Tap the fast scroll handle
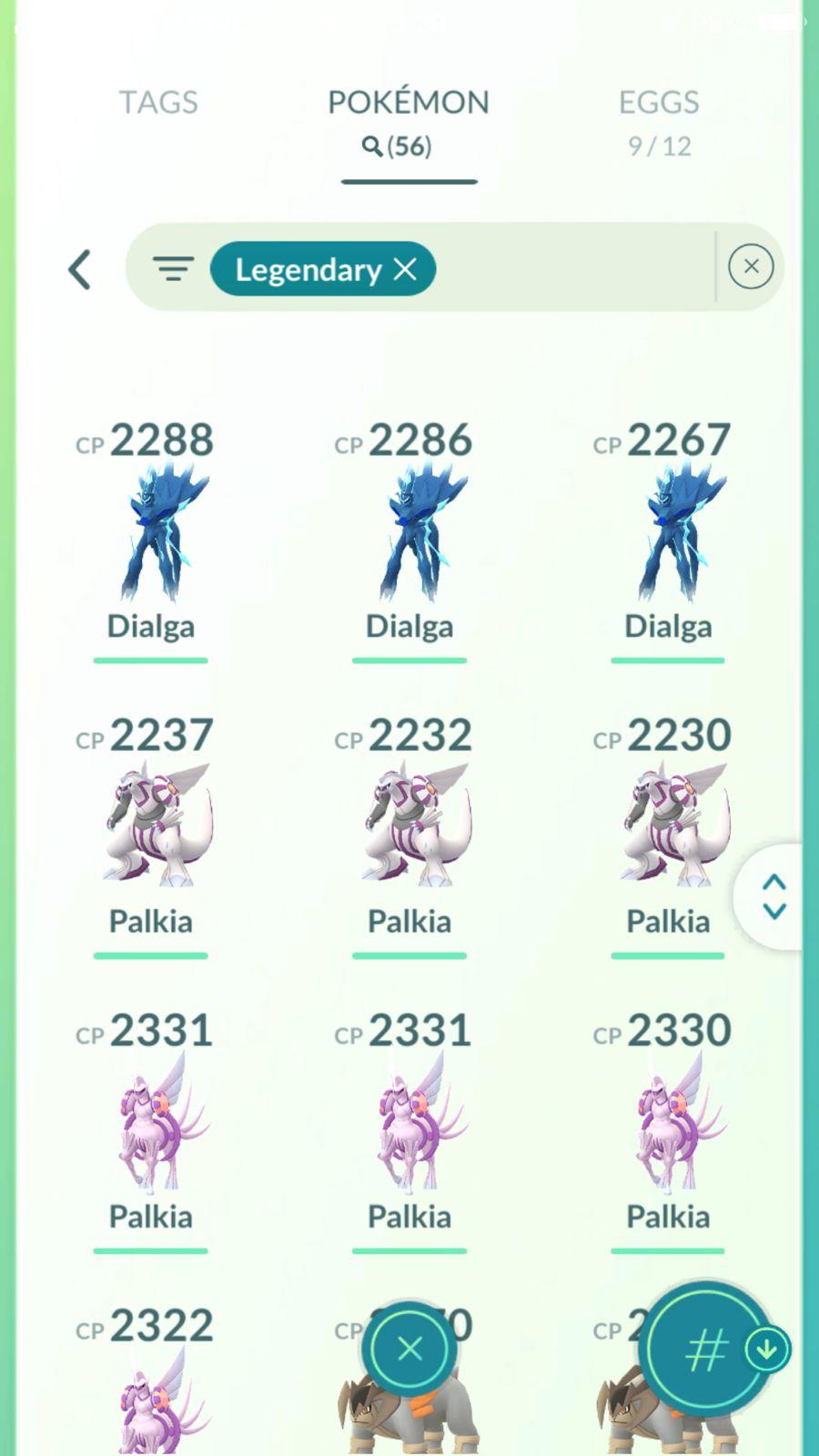The width and height of the screenshot is (819, 1456). point(773,897)
